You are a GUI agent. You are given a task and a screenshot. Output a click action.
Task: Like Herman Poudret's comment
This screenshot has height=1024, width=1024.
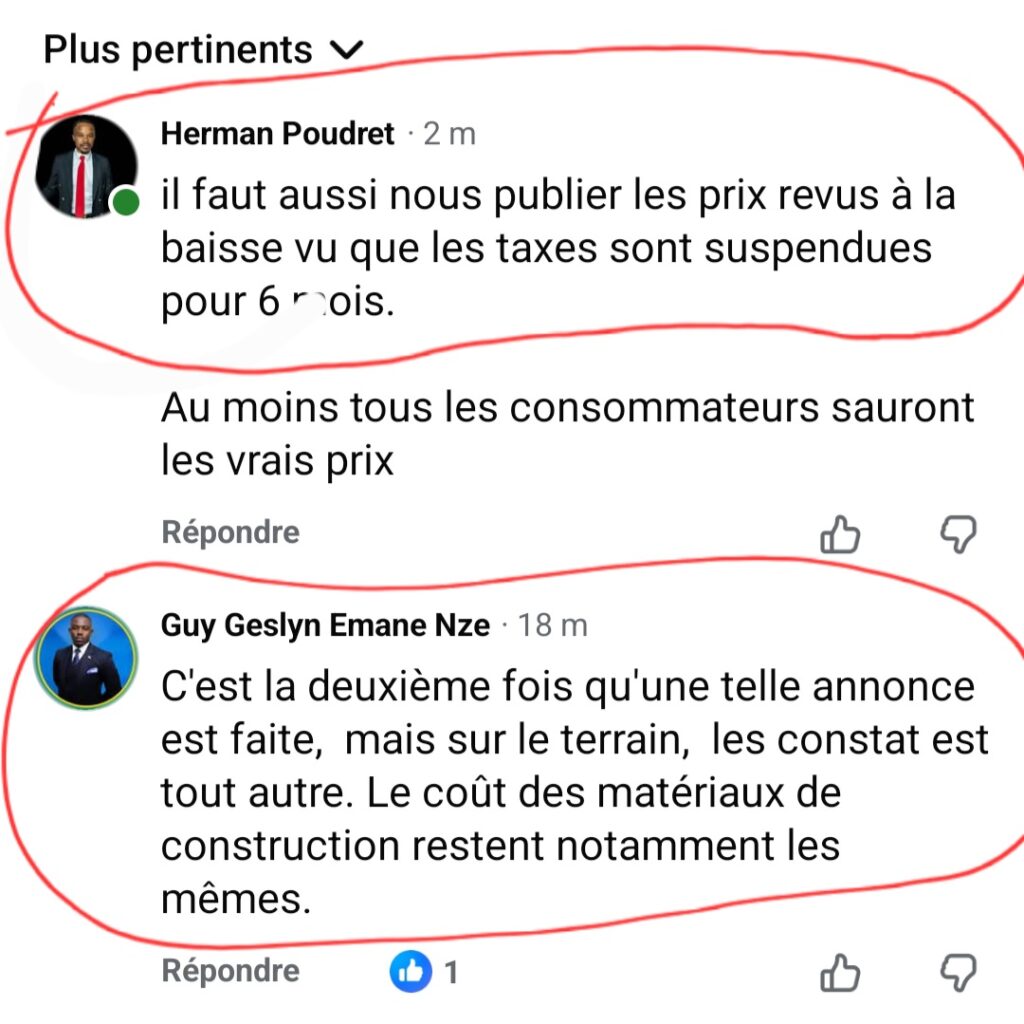840,534
